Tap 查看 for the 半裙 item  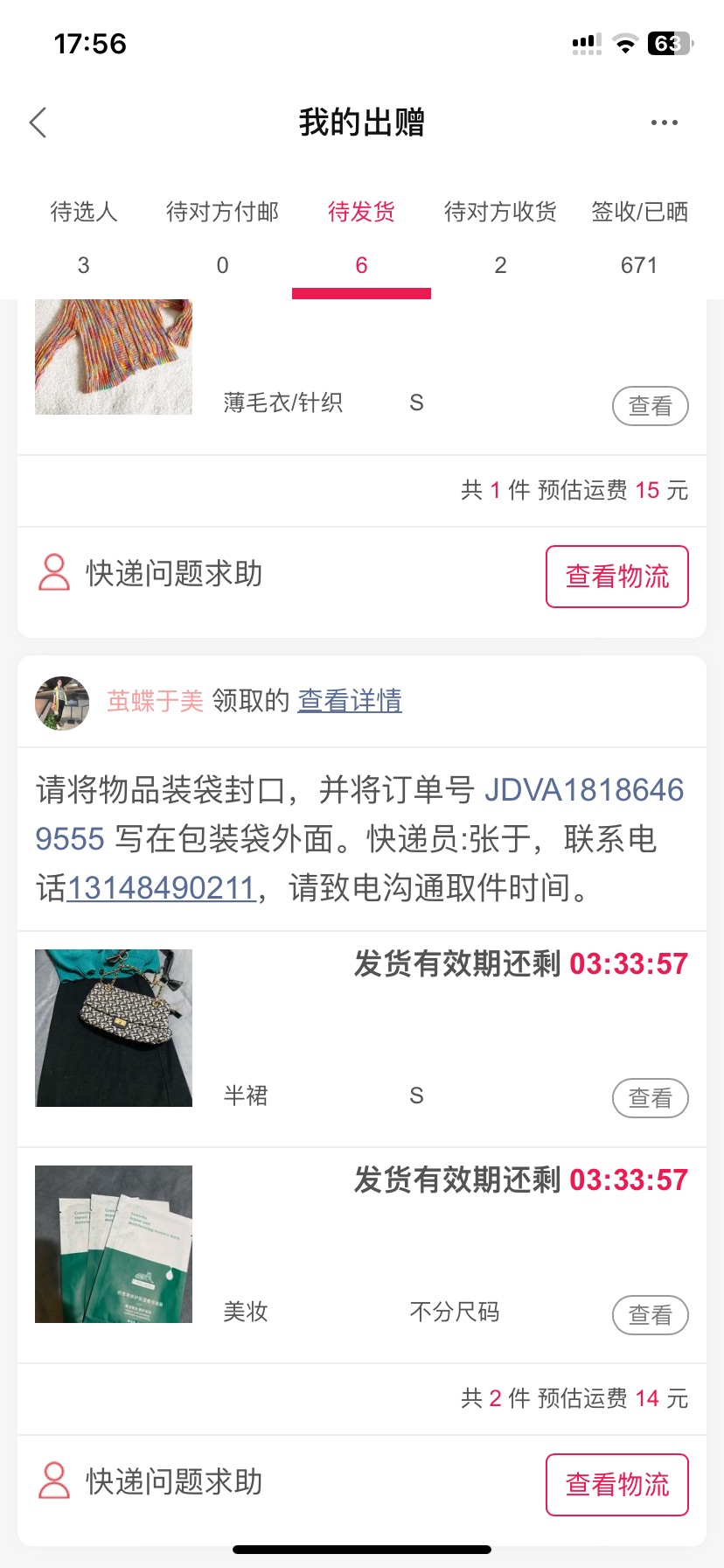tap(651, 1098)
